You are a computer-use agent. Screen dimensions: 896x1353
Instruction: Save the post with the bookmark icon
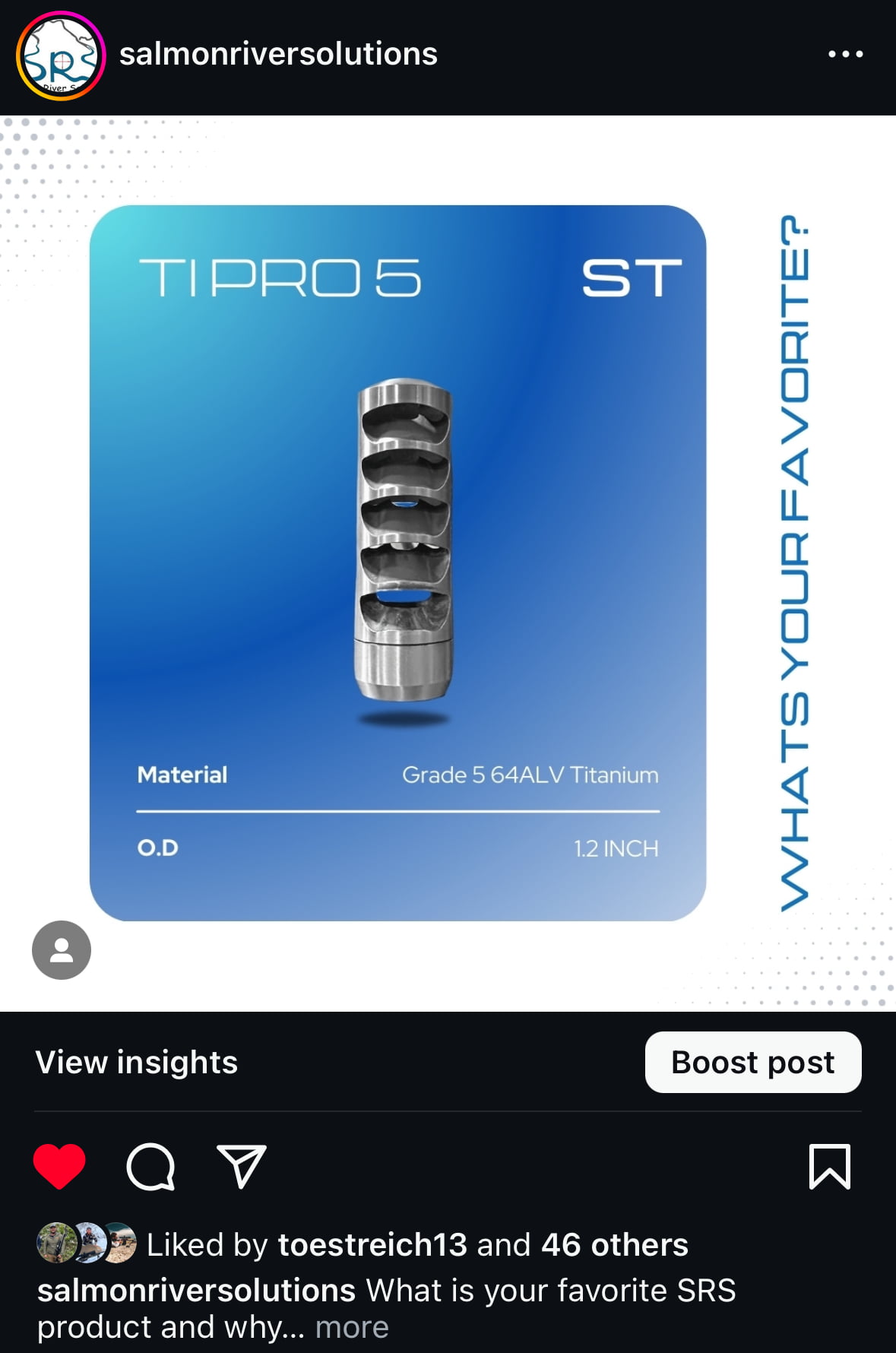(829, 1166)
